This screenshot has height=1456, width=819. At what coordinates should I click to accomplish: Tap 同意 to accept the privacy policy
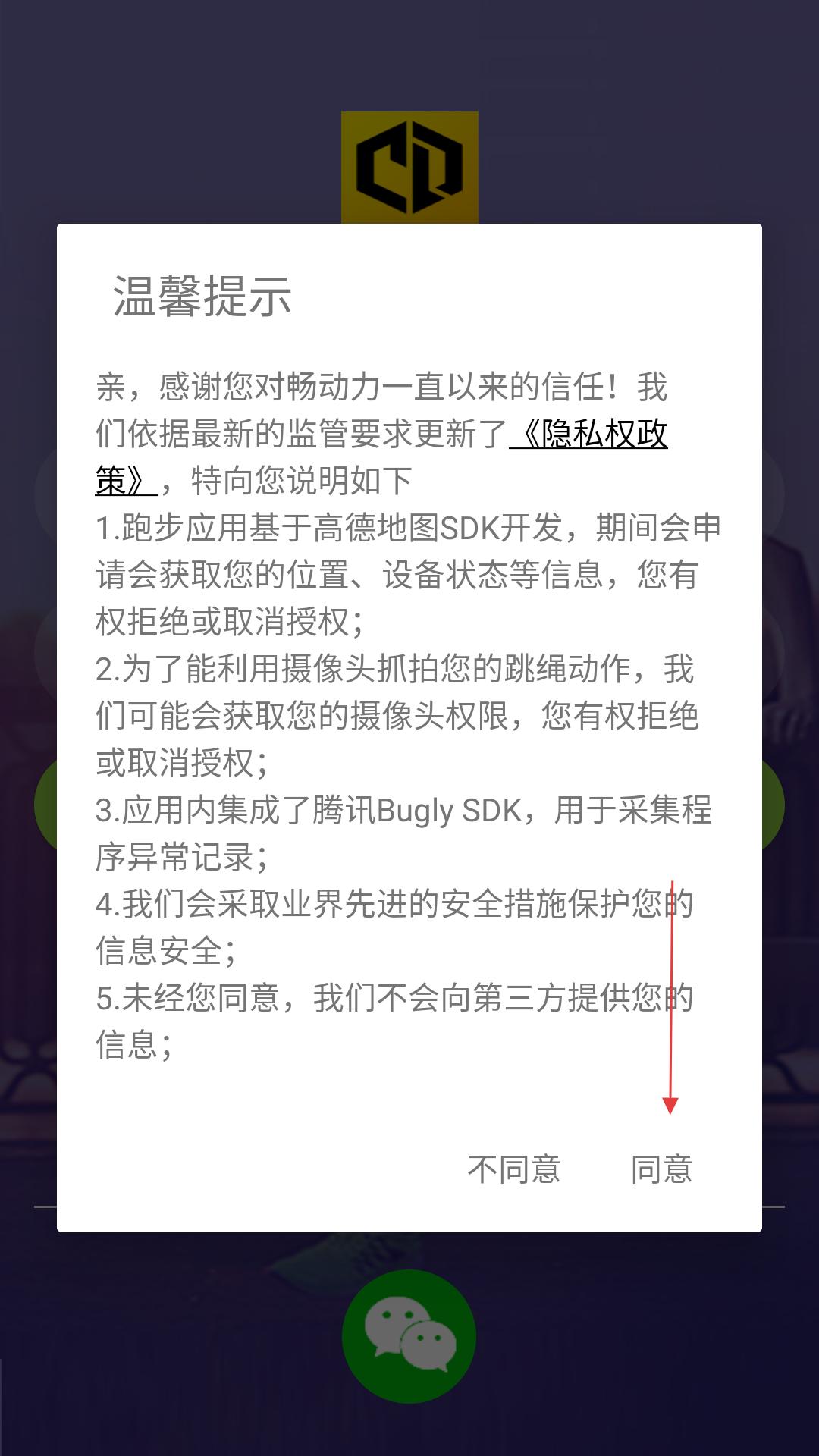coord(661,1169)
